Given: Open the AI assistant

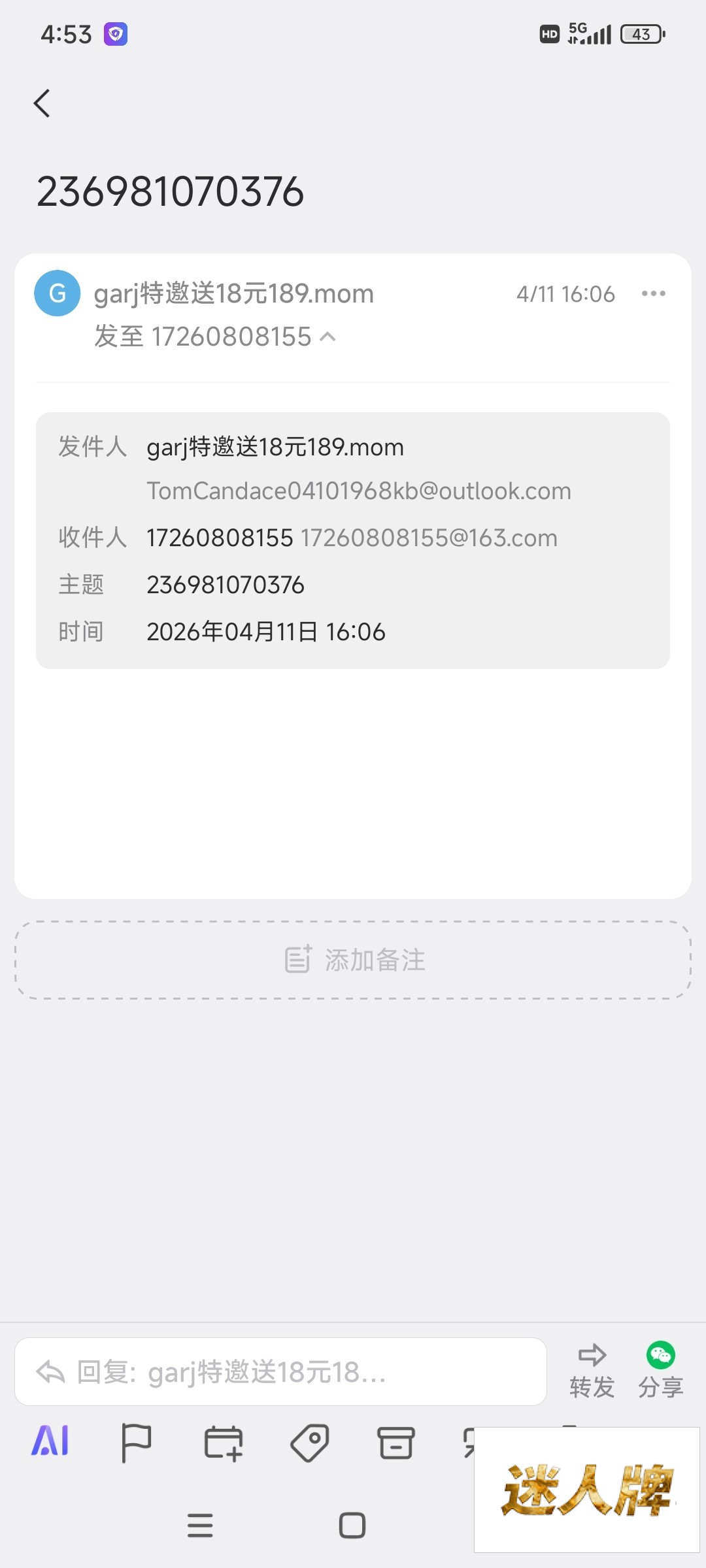Looking at the screenshot, I should pyautogui.click(x=50, y=1441).
